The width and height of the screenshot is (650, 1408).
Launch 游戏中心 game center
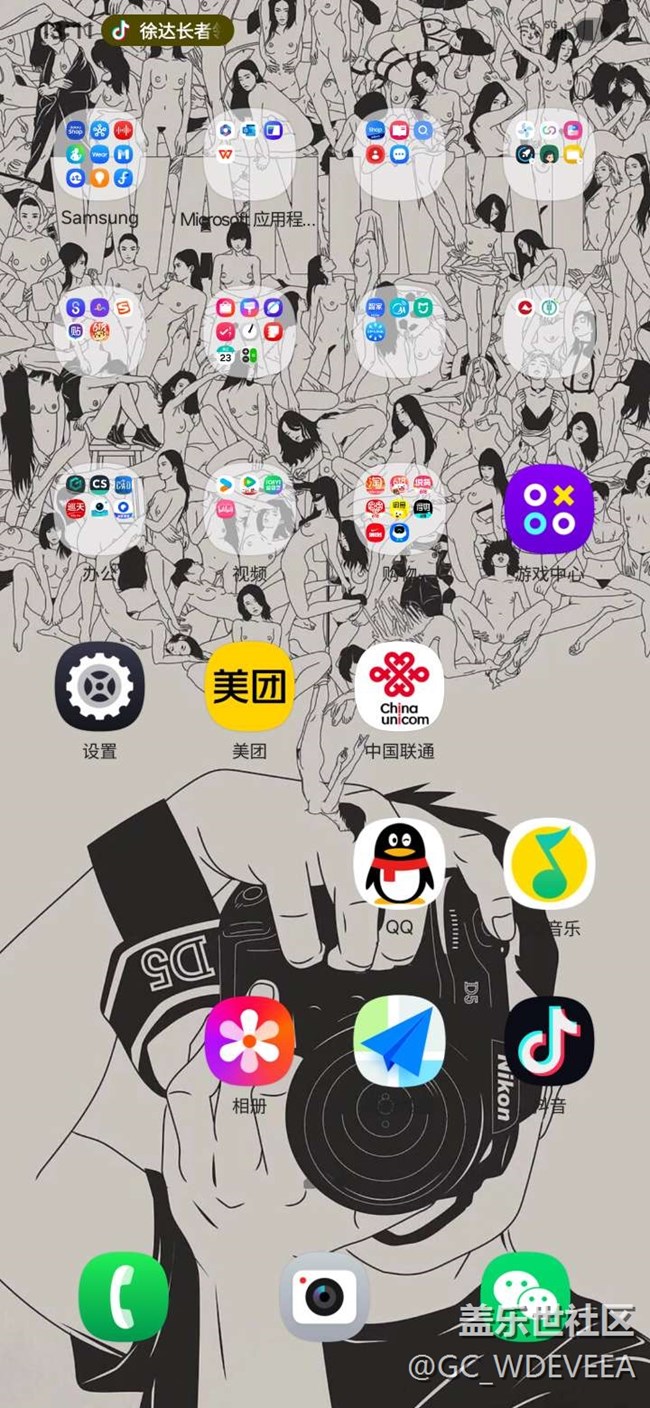click(549, 510)
